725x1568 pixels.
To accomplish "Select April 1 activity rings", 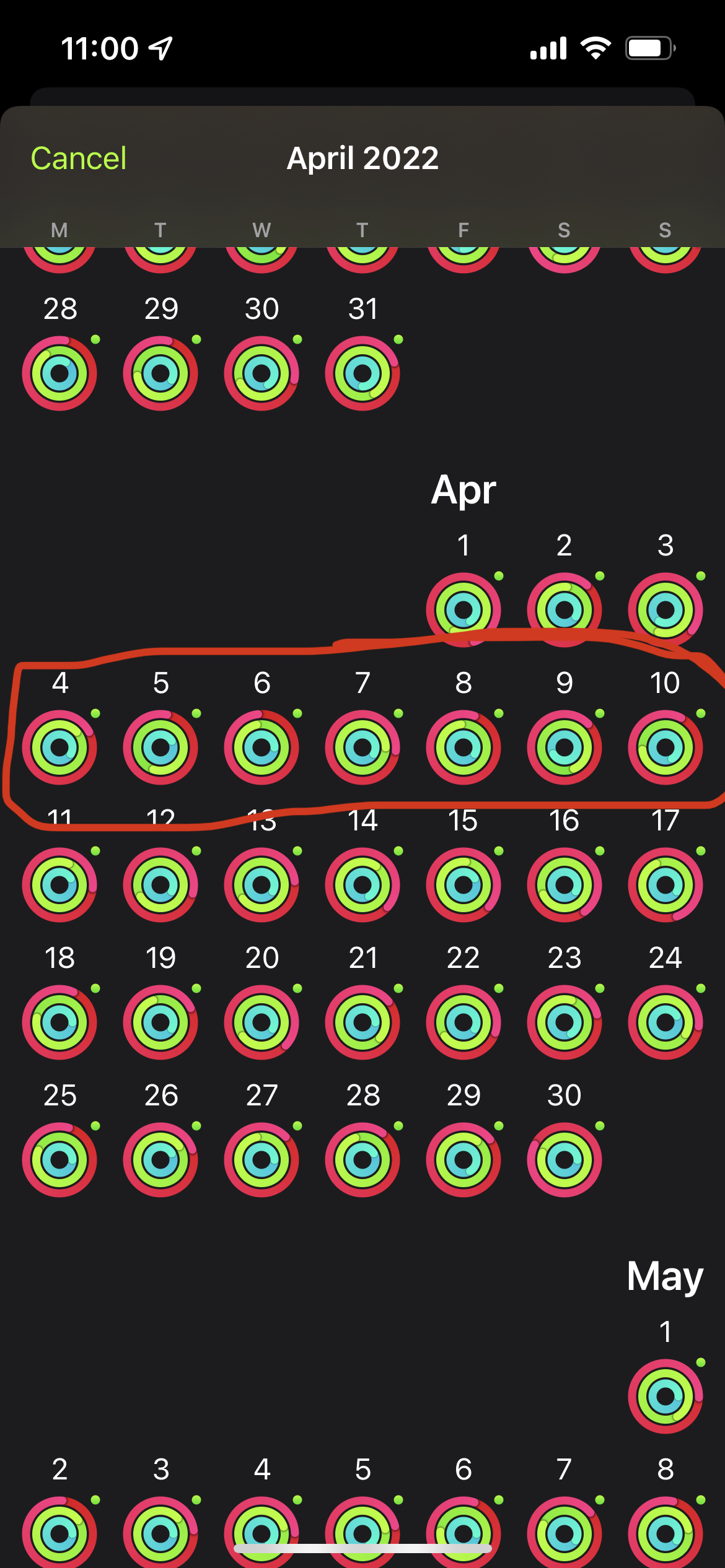I will pyautogui.click(x=463, y=609).
